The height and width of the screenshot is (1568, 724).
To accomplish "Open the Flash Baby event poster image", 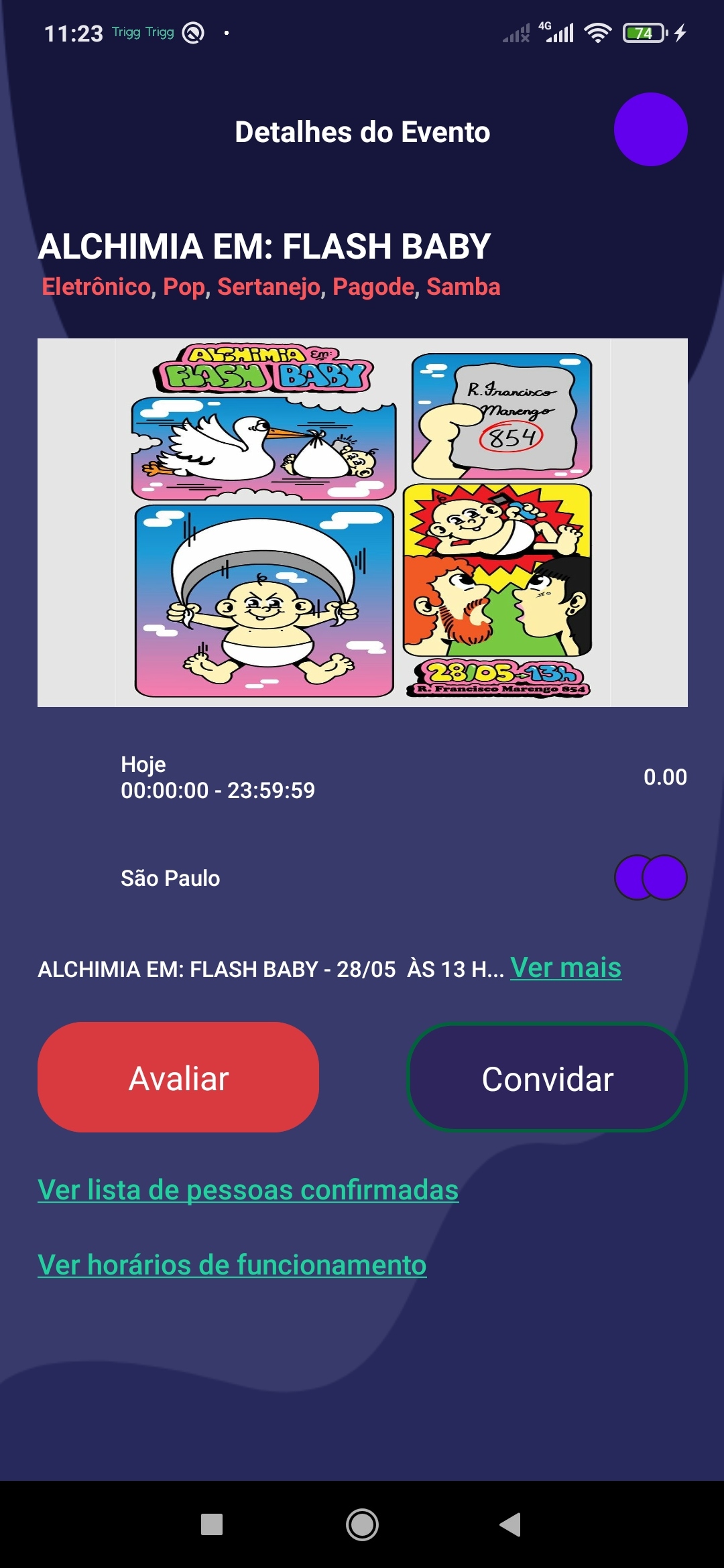I will tap(362, 523).
